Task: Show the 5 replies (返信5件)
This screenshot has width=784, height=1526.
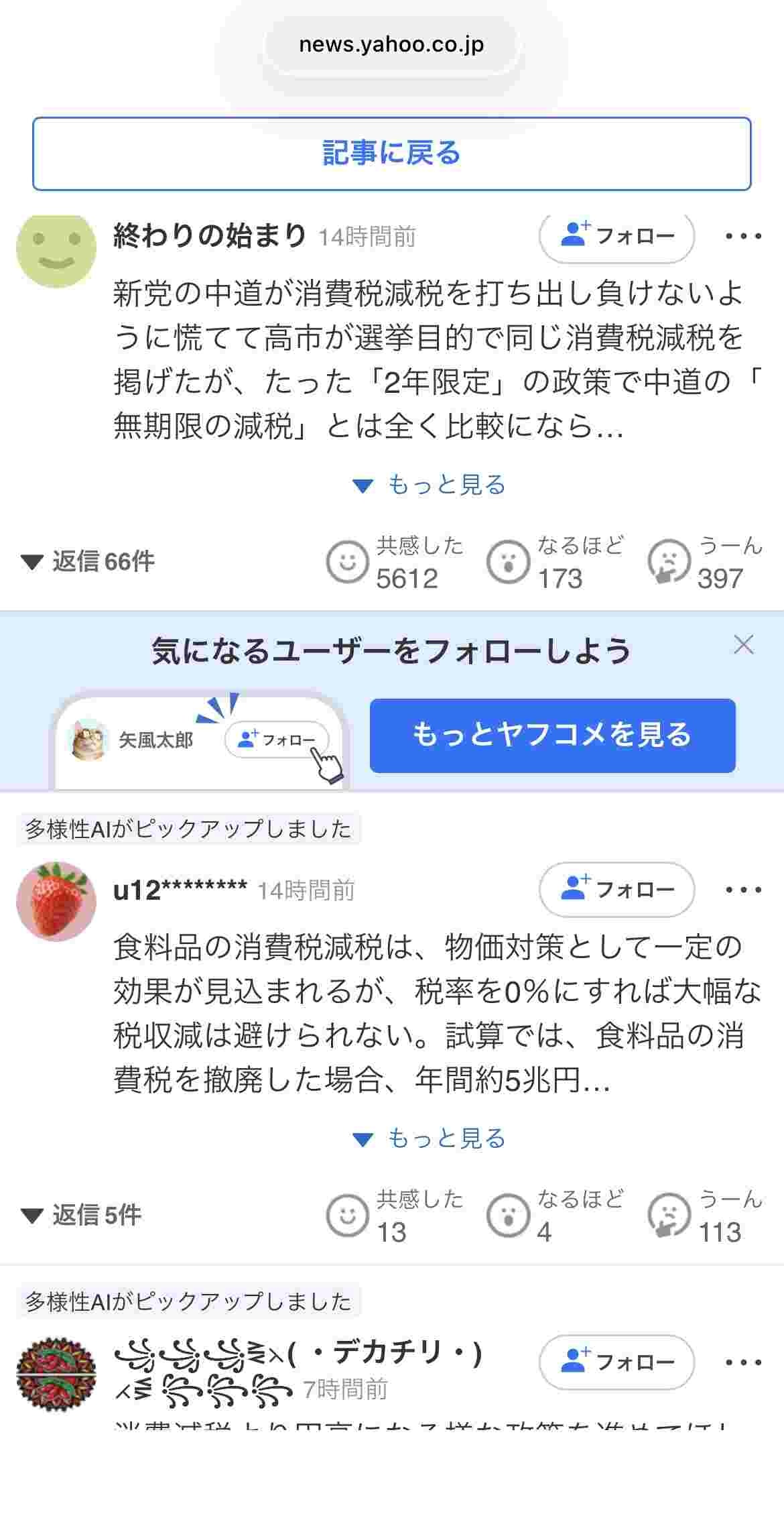Action: click(82, 1215)
